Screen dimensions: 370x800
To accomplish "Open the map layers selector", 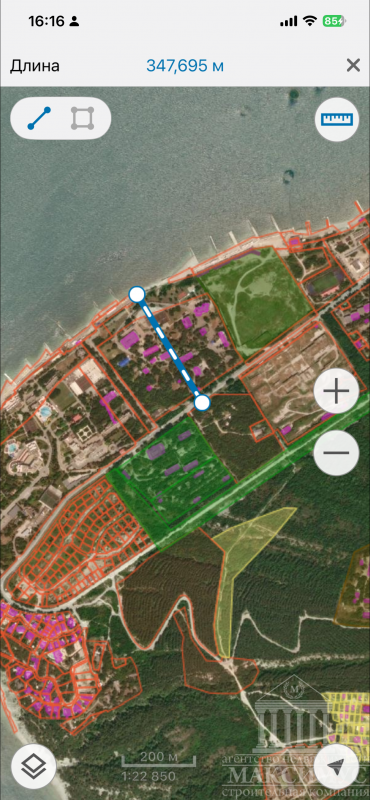I will (33, 766).
